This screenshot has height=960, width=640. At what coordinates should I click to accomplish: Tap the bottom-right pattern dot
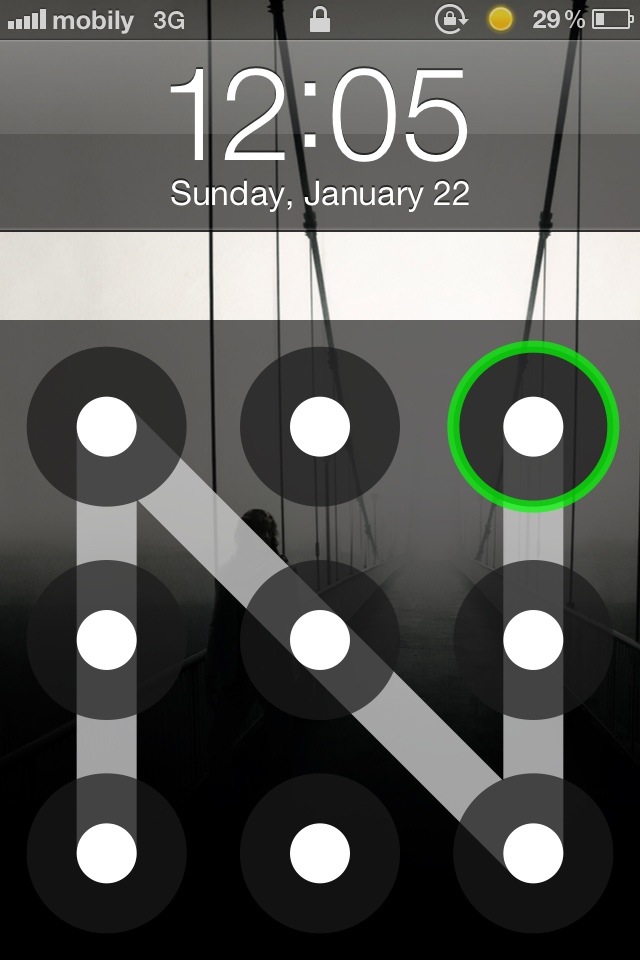[533, 854]
